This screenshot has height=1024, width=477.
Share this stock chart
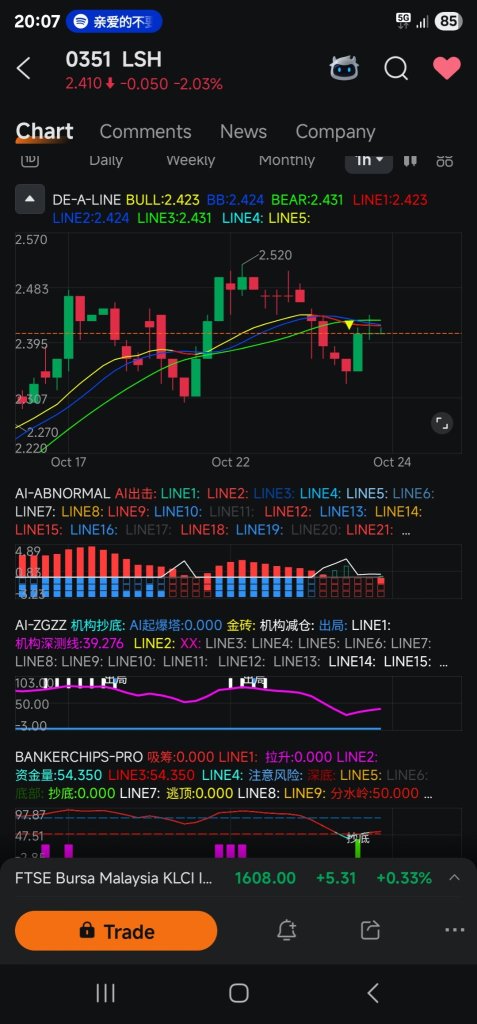point(370,930)
